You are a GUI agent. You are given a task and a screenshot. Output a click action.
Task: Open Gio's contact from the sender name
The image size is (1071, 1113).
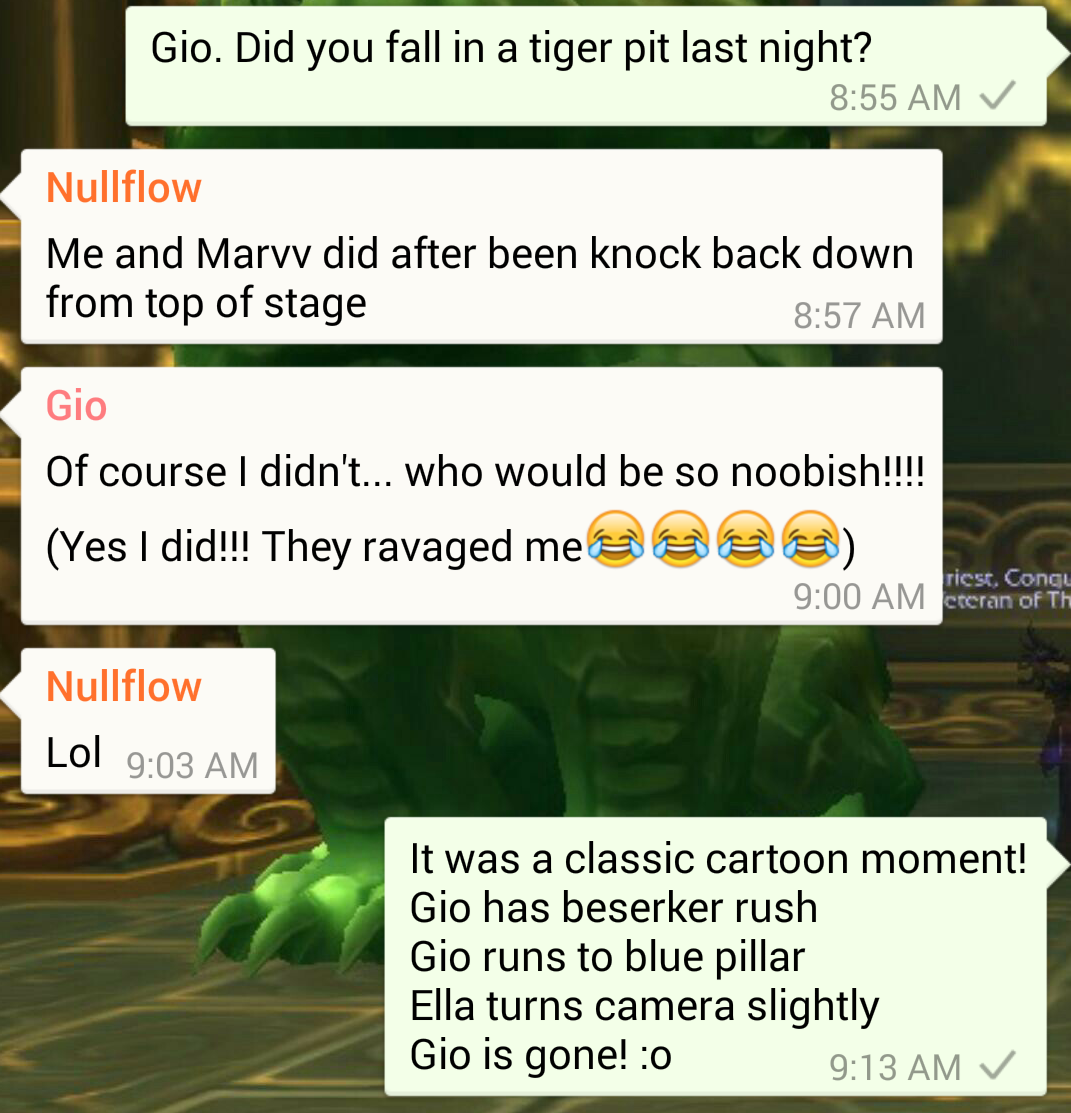pyautogui.click(x=76, y=406)
